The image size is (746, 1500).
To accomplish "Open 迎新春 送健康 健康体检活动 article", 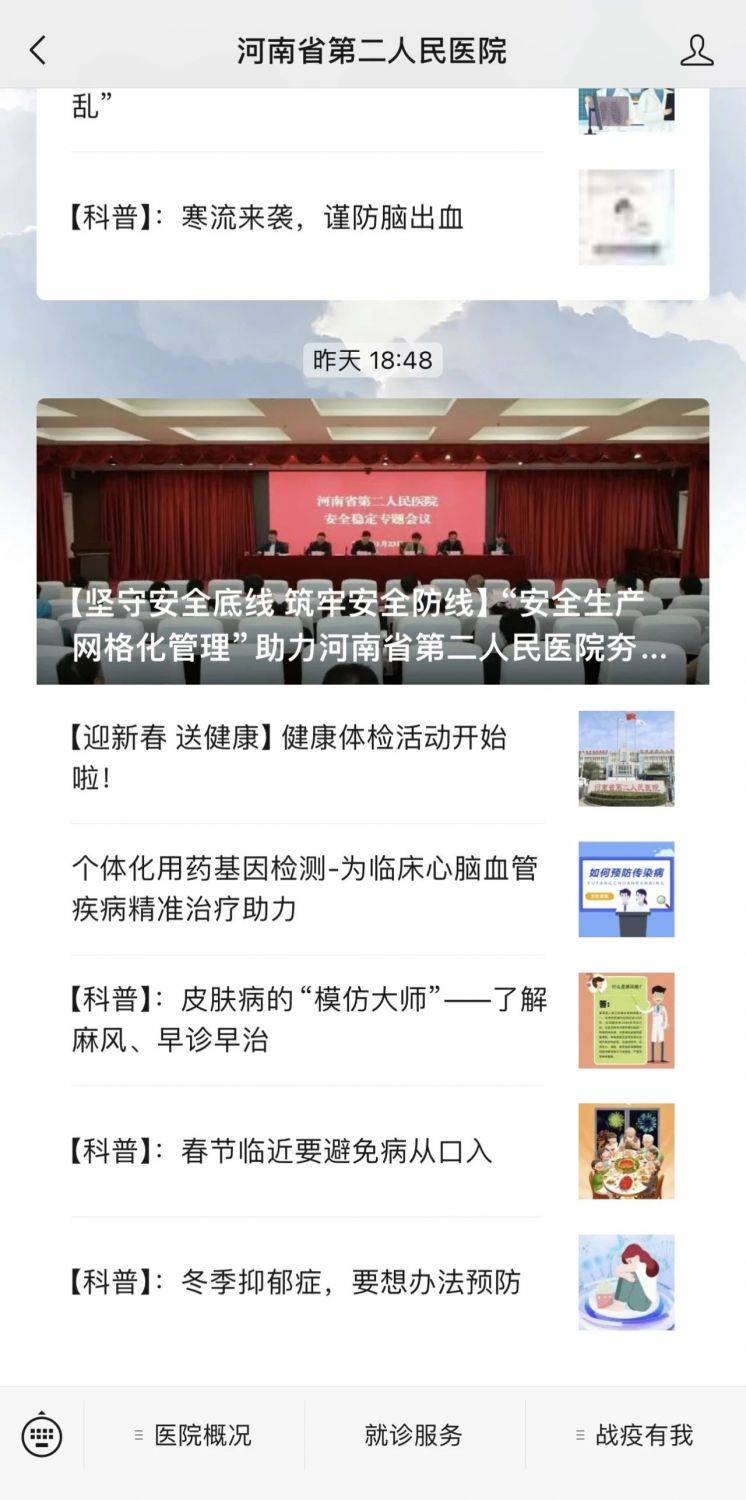I will click(x=372, y=758).
